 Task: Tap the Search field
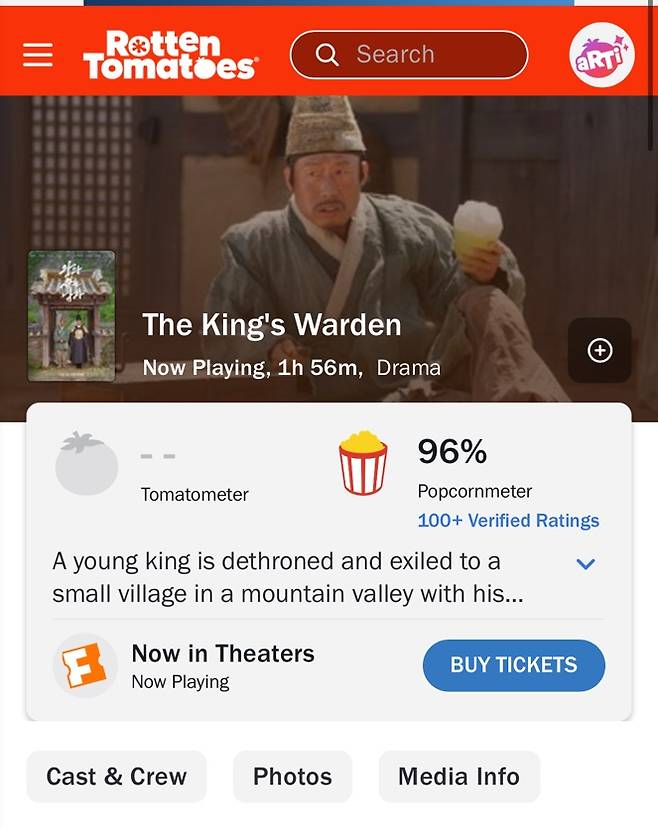(x=408, y=55)
